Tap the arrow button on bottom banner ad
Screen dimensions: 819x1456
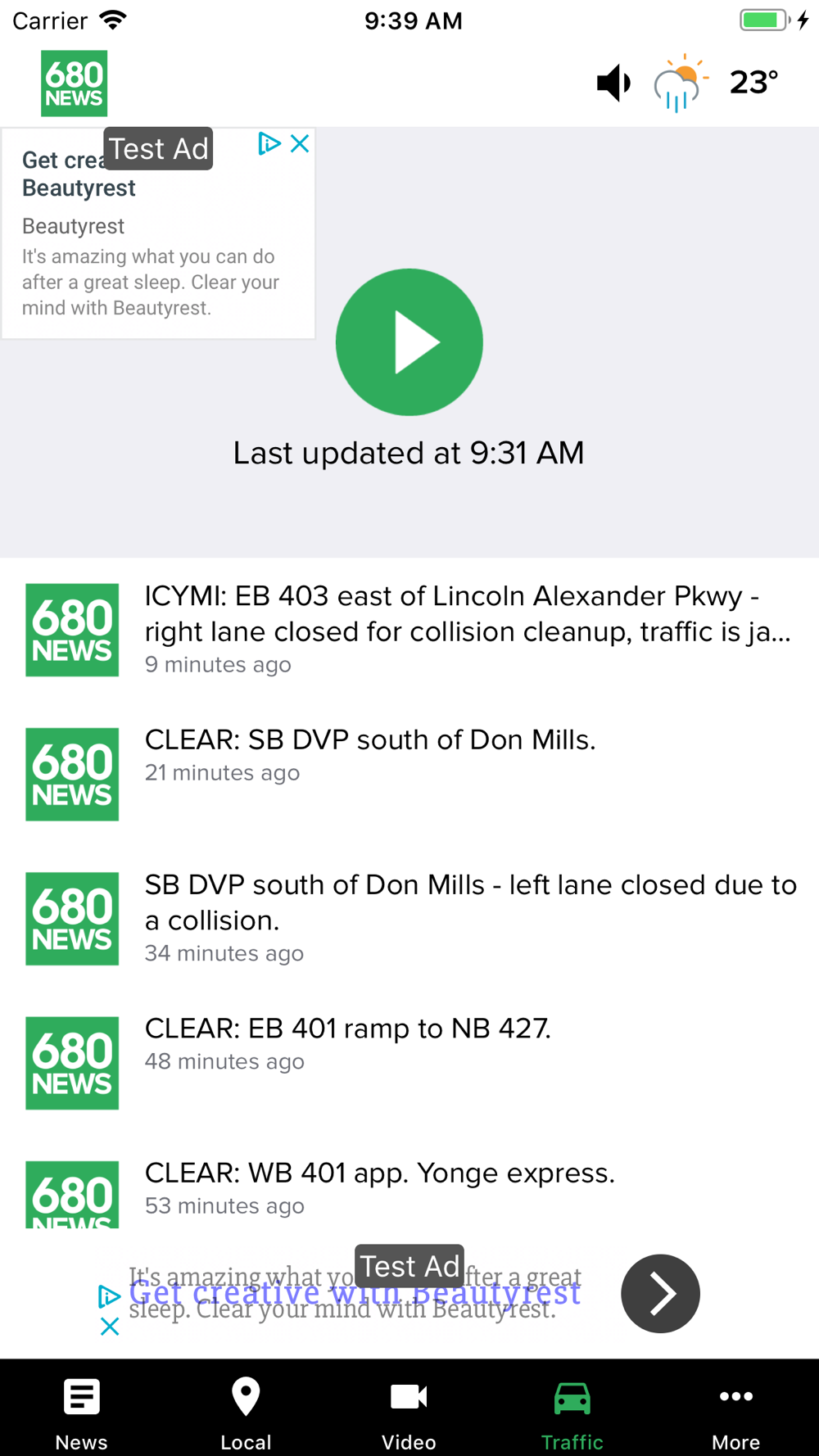(660, 1293)
